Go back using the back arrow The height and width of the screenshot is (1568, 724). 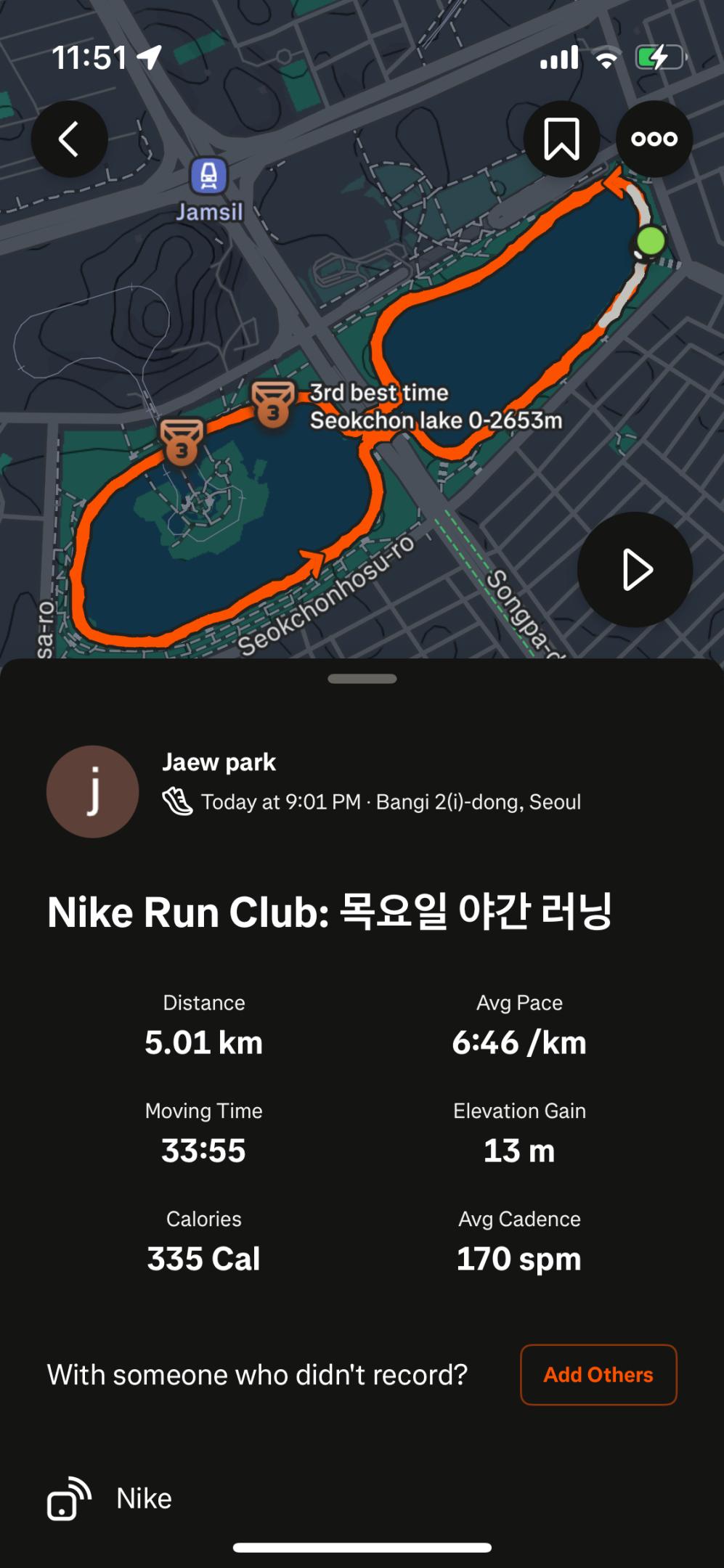[69, 138]
